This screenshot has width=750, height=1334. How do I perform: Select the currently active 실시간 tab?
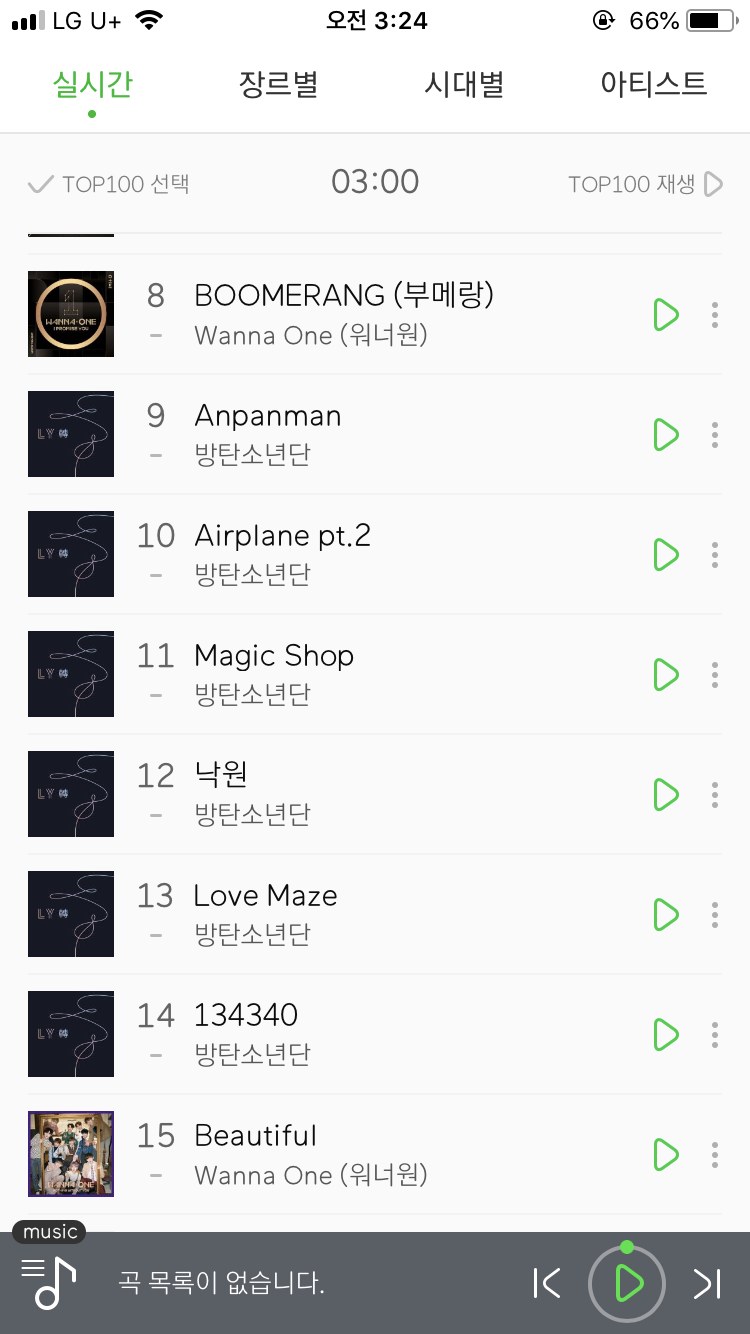pos(91,86)
